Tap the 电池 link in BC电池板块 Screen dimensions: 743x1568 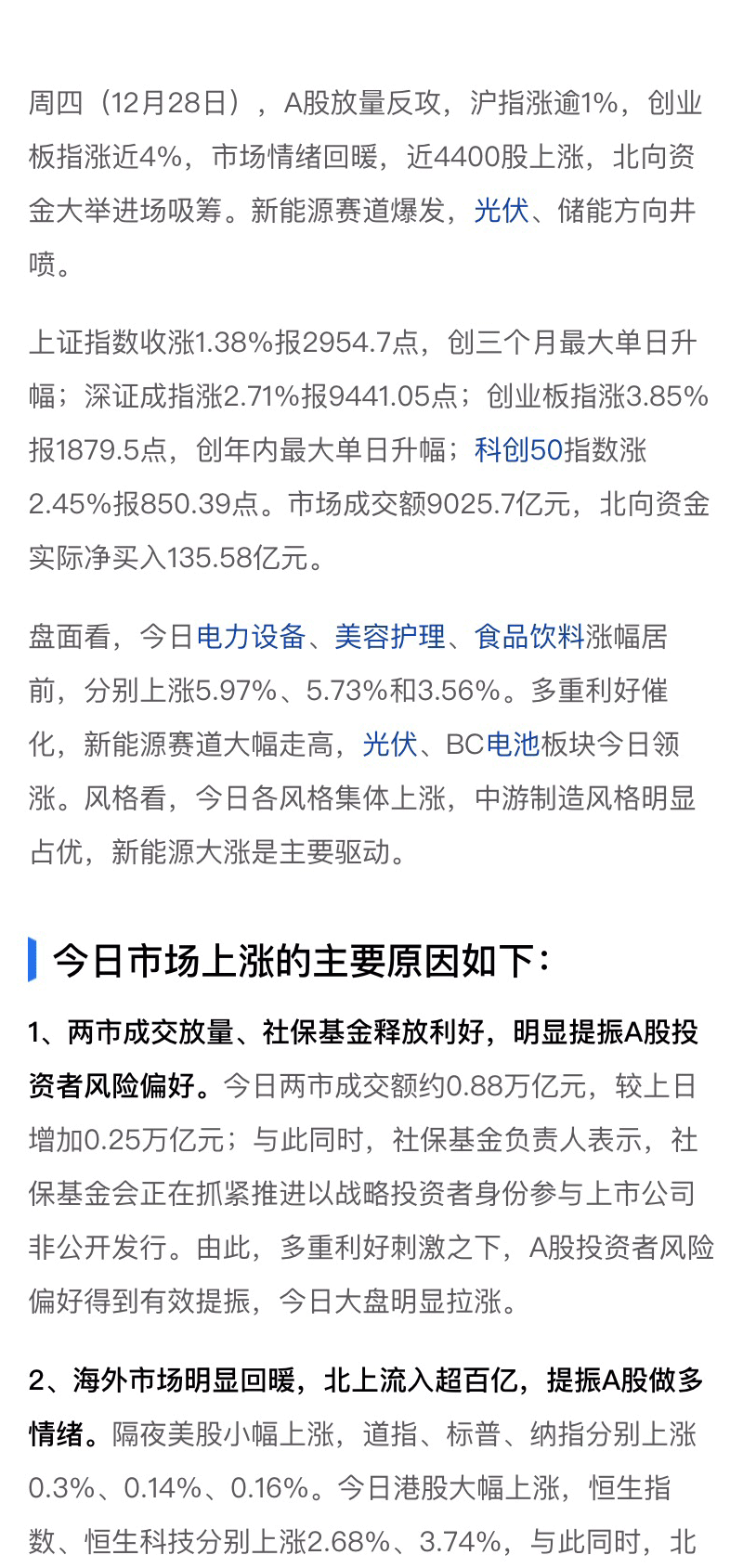coord(513,745)
